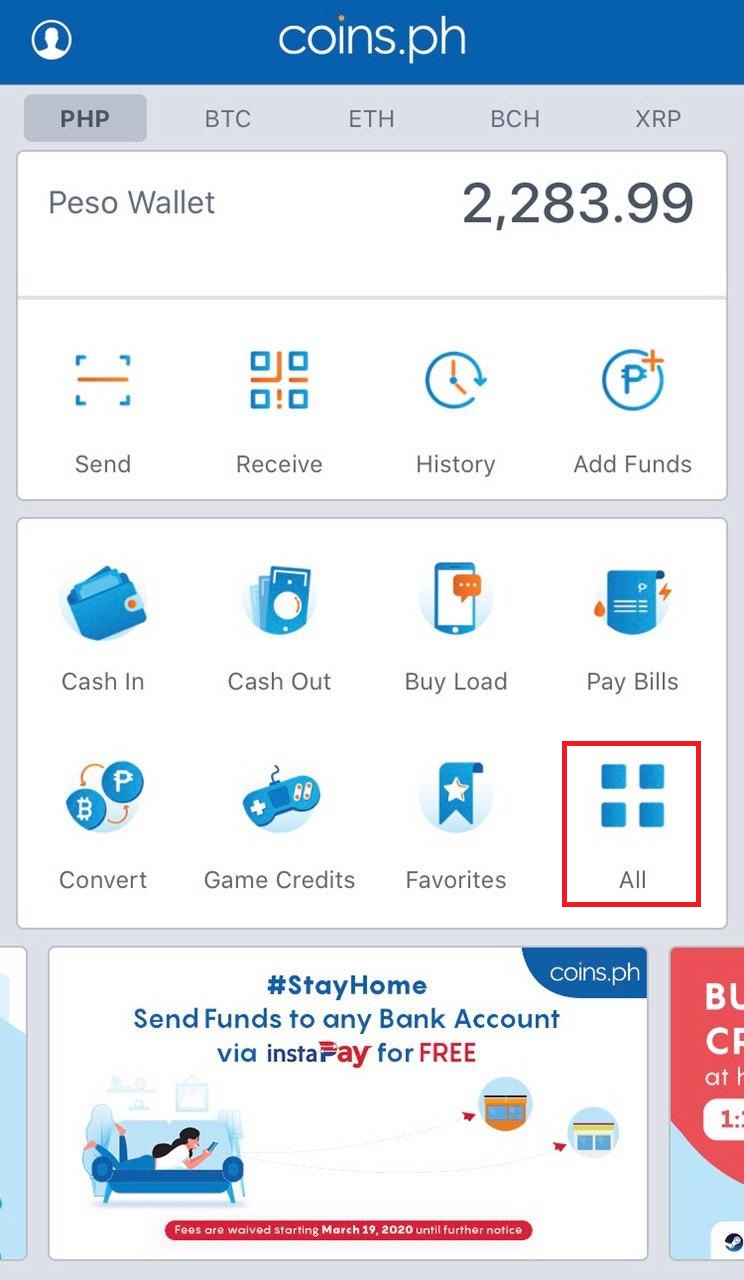The image size is (744, 1280).
Task: Show All services
Action: [x=632, y=822]
